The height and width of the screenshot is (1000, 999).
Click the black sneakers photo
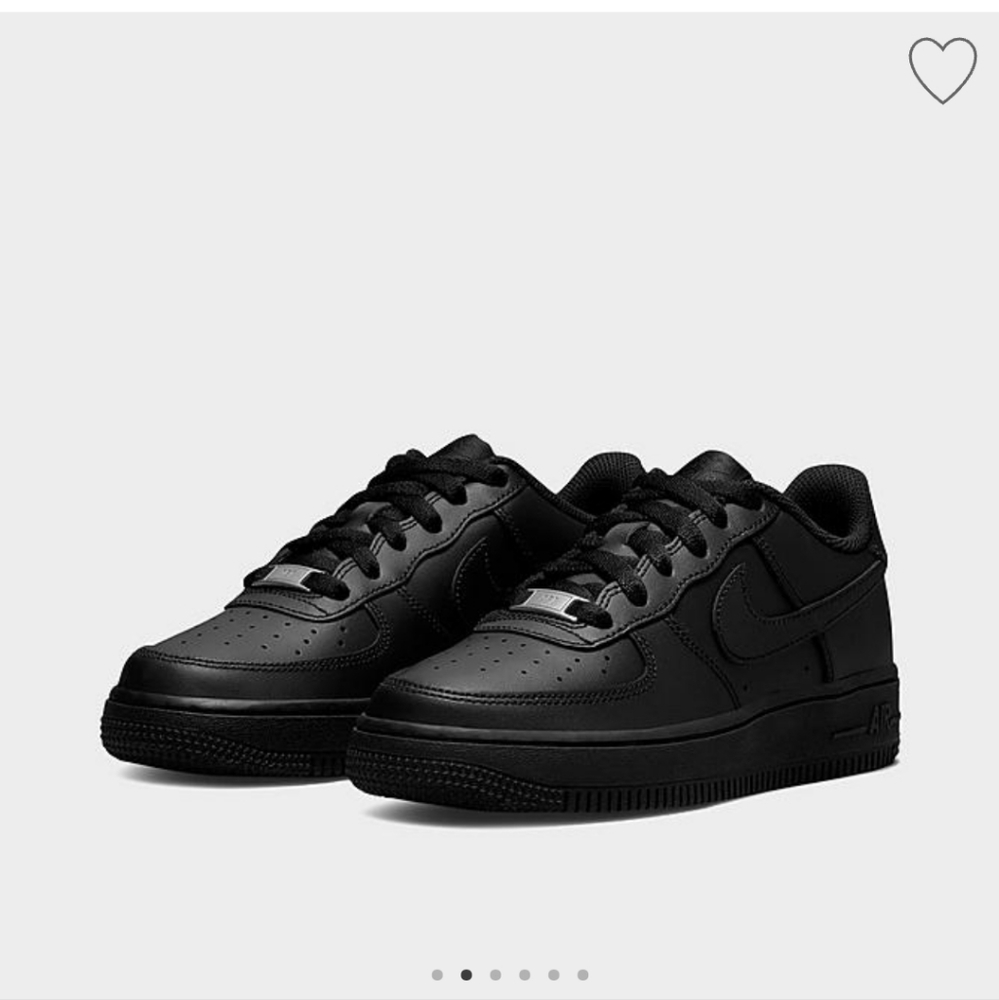(x=500, y=620)
